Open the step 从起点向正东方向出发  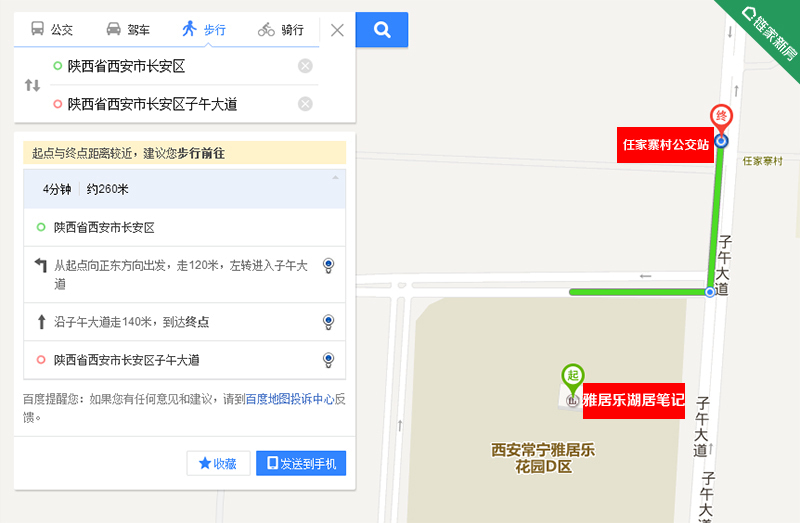click(180, 274)
